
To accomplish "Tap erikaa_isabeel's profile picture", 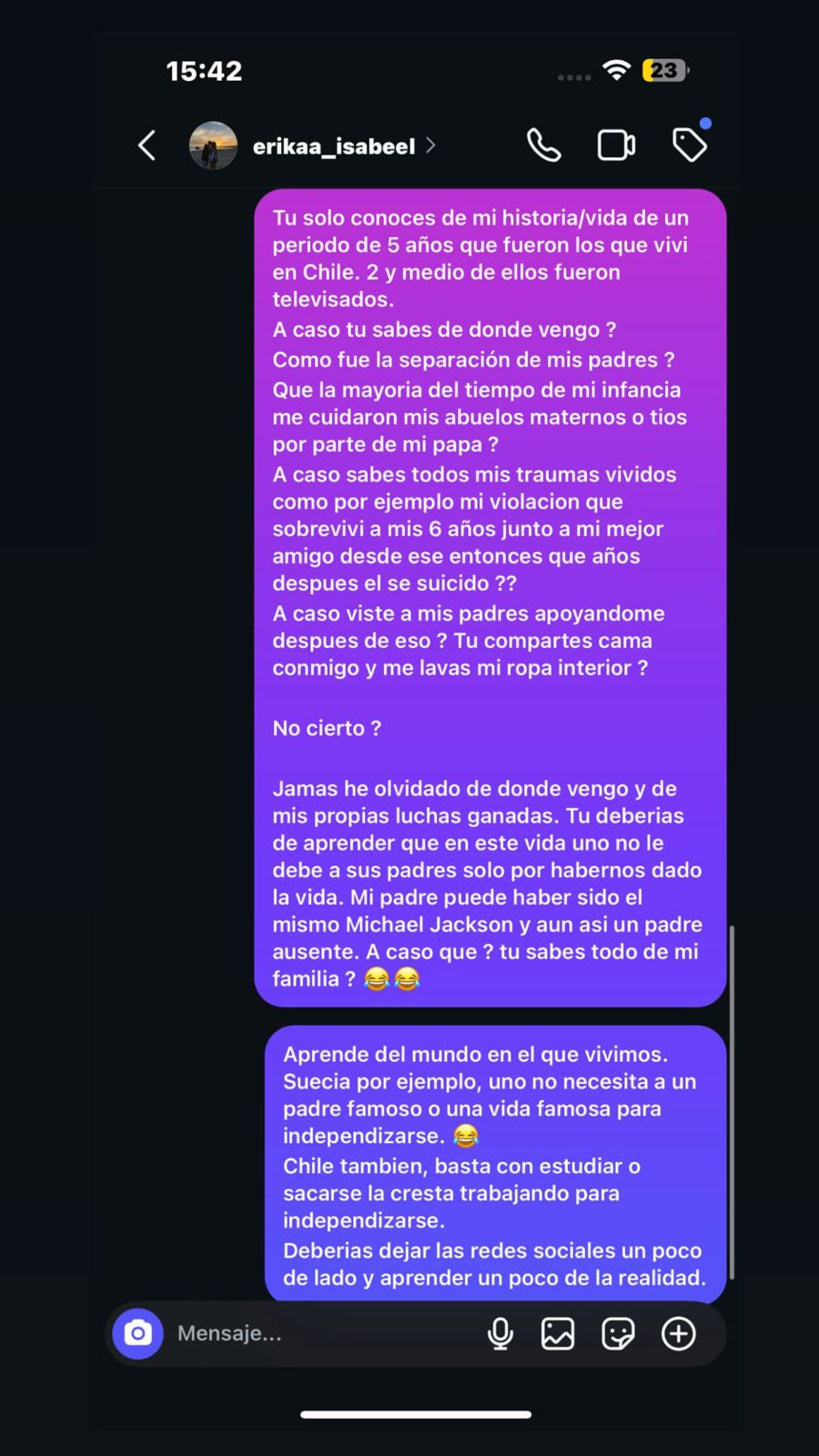I will tap(213, 146).
